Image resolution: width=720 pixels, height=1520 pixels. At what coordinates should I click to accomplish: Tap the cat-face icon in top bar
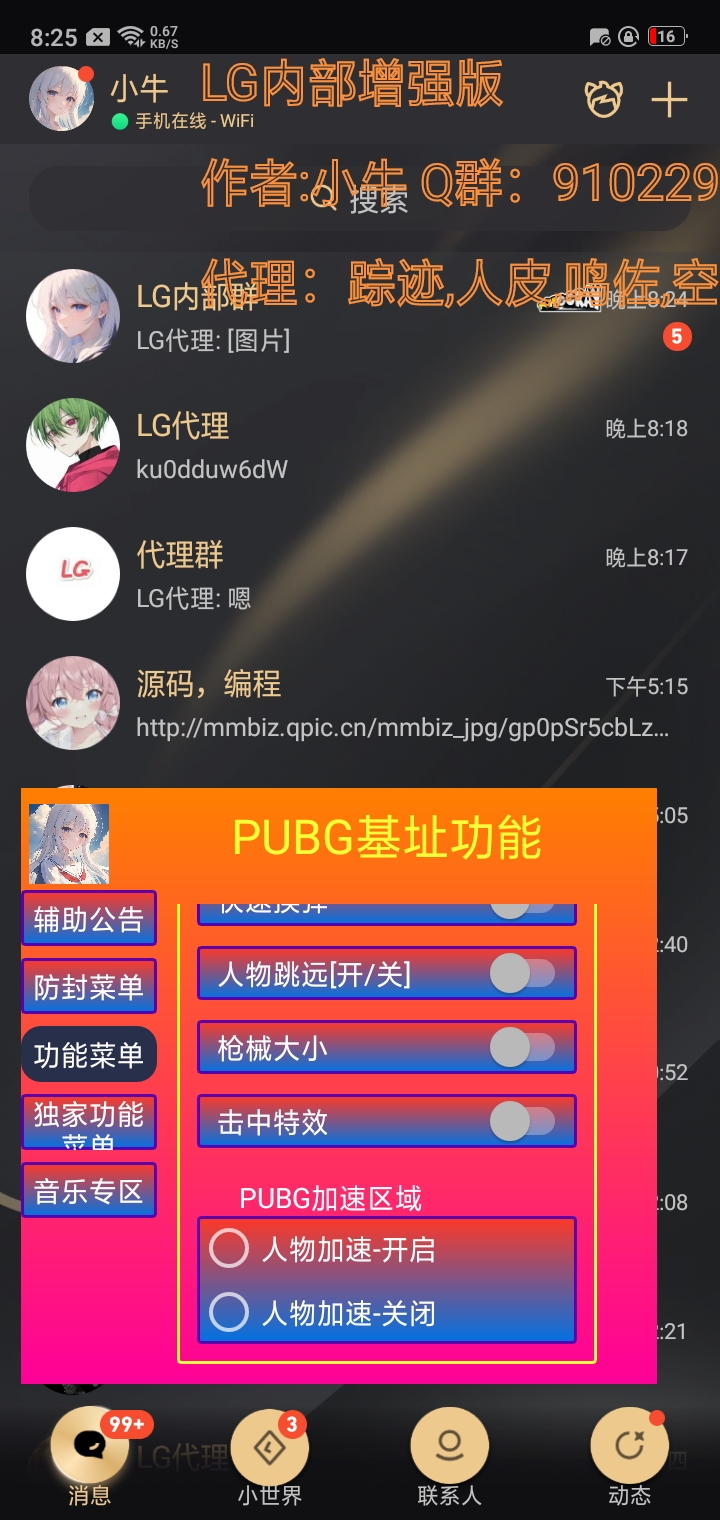[x=604, y=100]
